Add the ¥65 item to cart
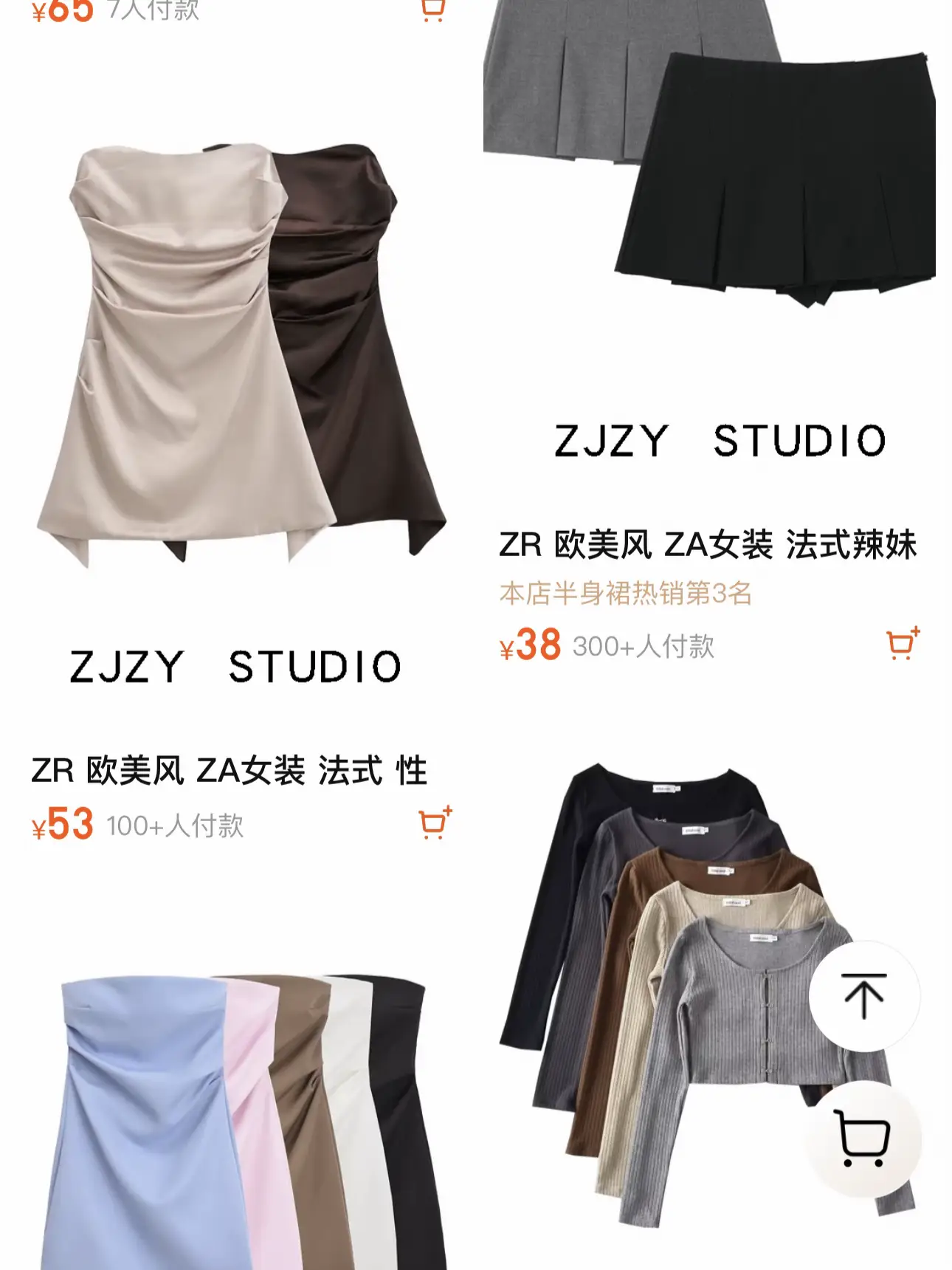The width and height of the screenshot is (952, 1270). [x=433, y=10]
